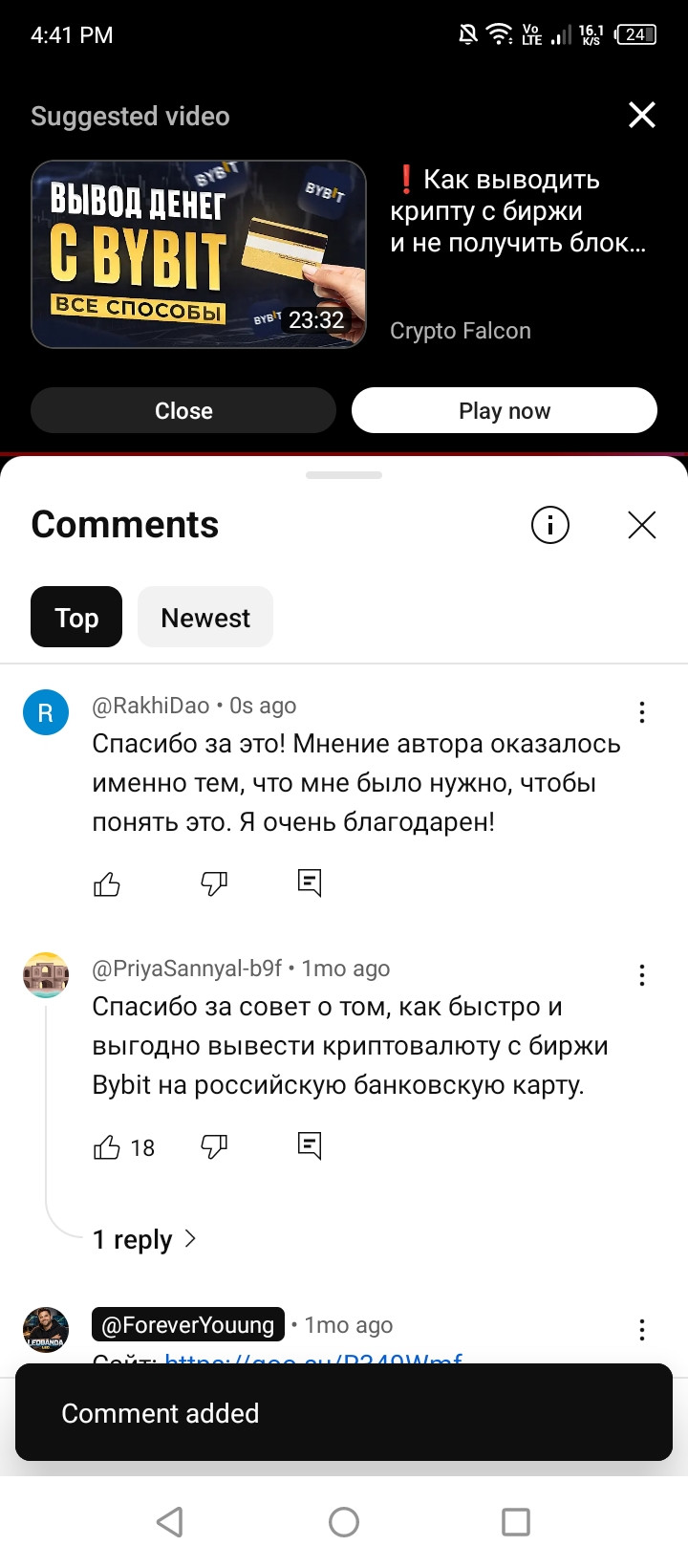
Task: Tap the Close button
Action: 183,410
